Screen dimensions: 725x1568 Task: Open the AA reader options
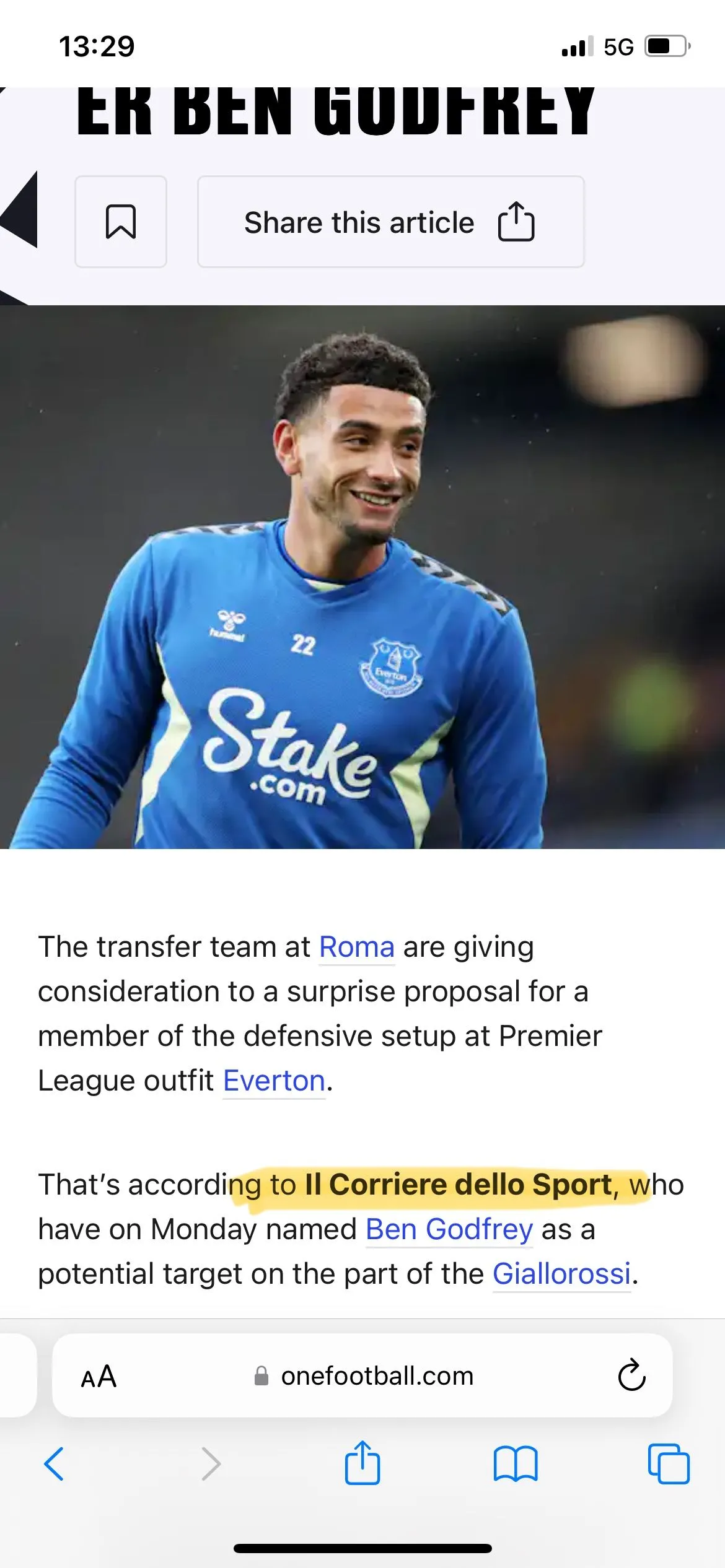[x=99, y=1376]
